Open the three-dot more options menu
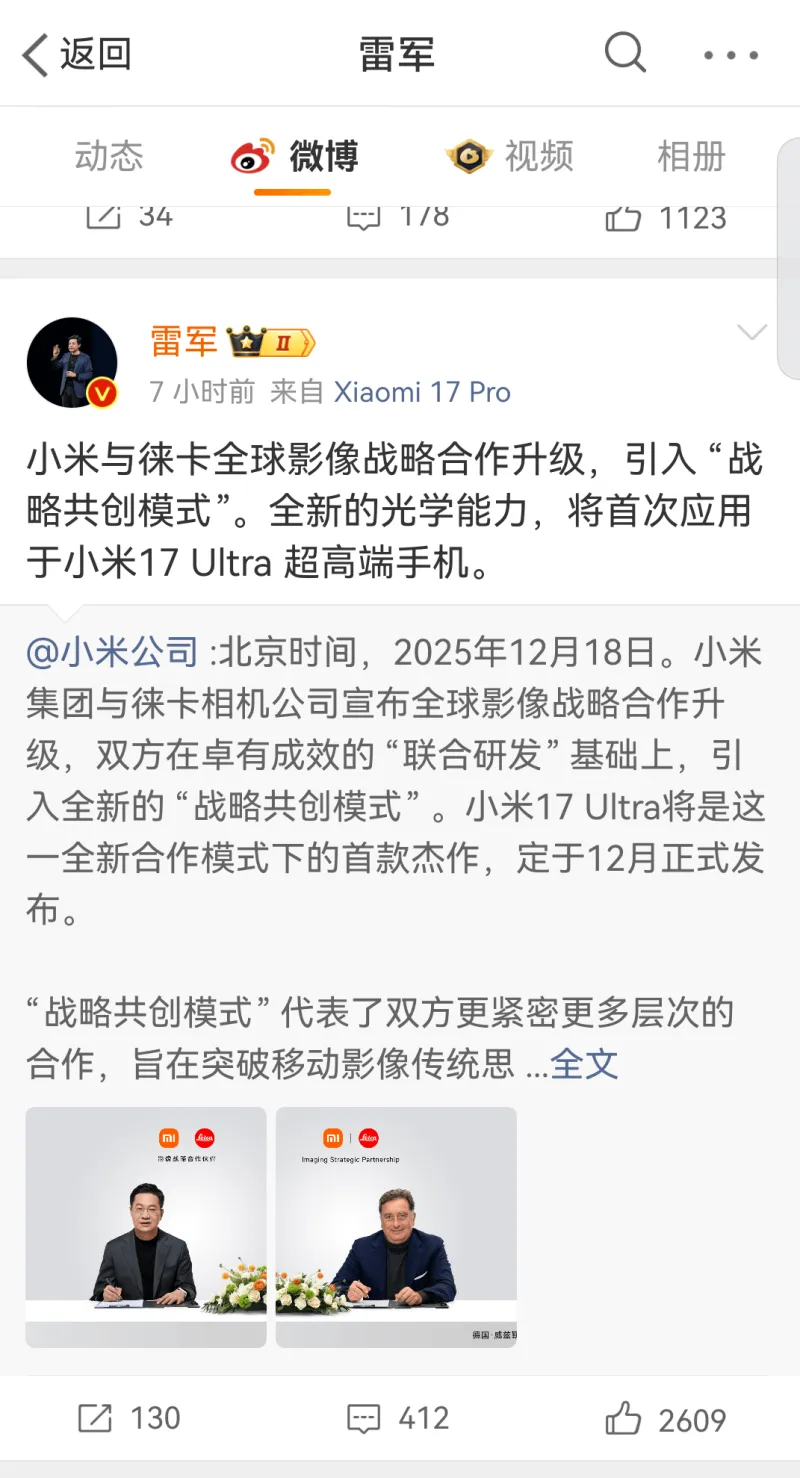Viewport: 800px width, 1478px height. point(732,53)
